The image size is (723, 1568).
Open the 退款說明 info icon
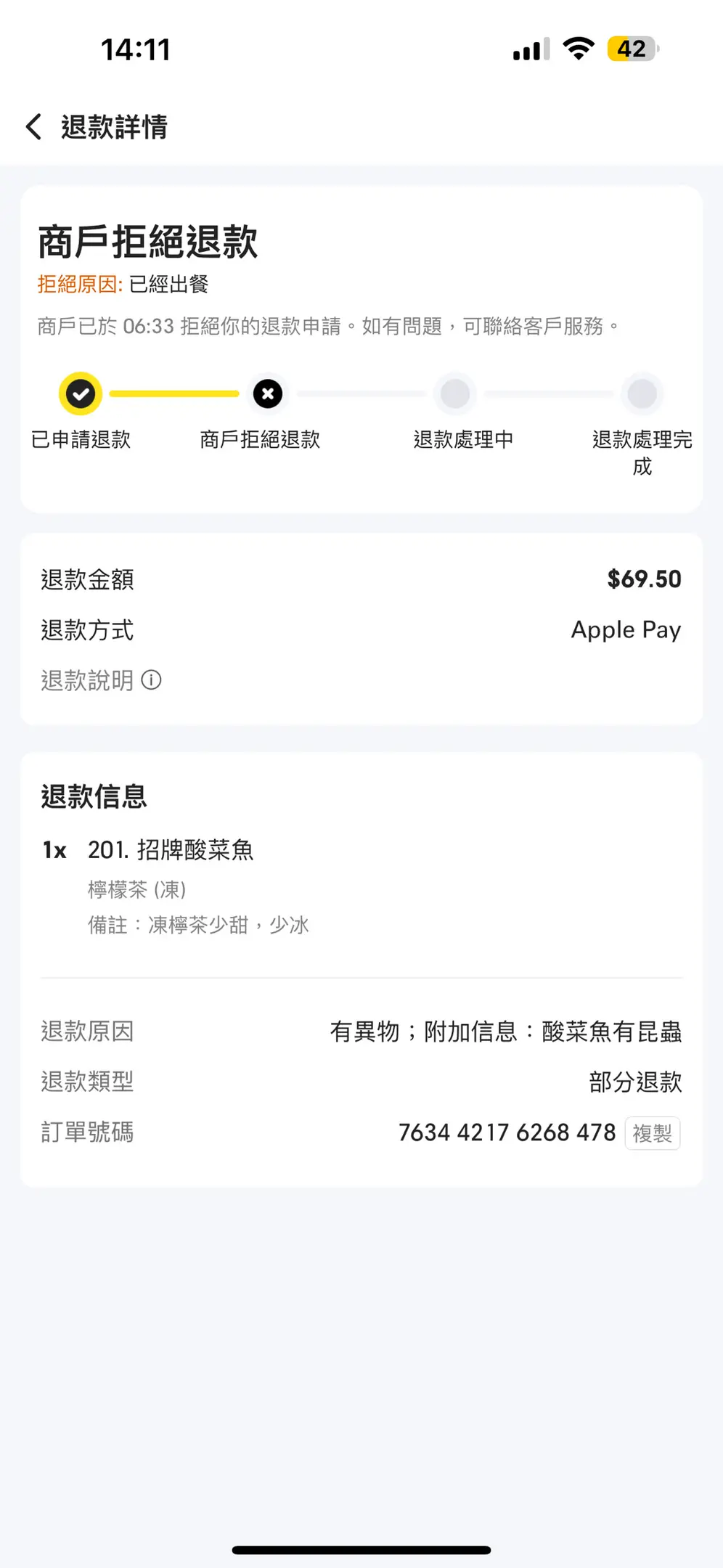tap(151, 680)
